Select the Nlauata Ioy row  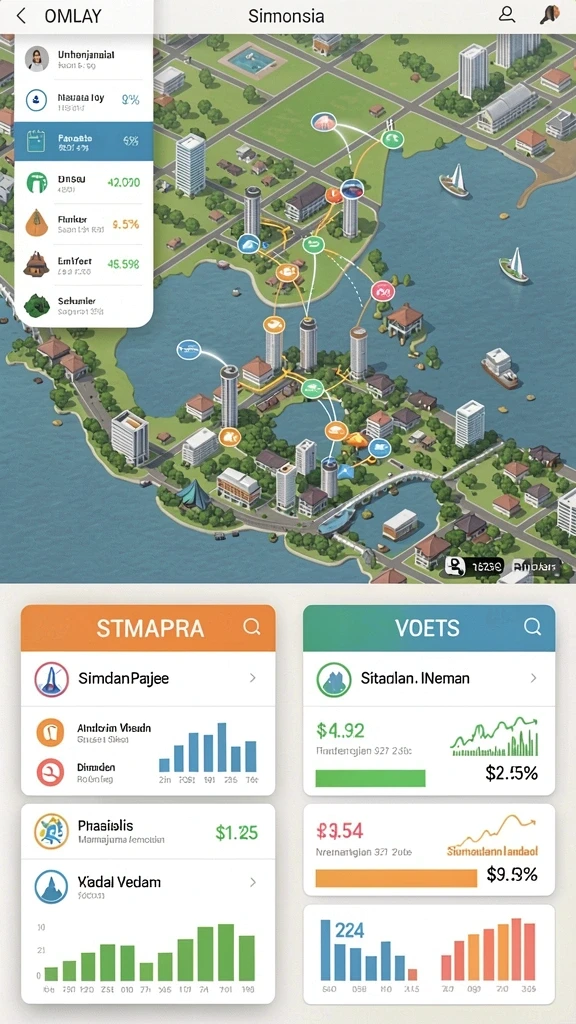point(84,101)
